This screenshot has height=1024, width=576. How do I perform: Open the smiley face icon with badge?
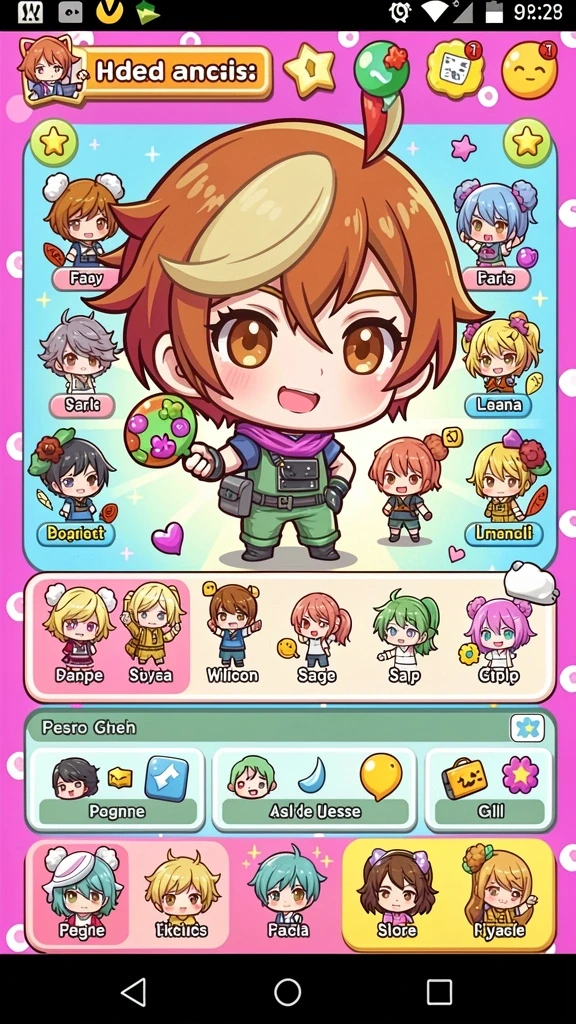click(530, 70)
